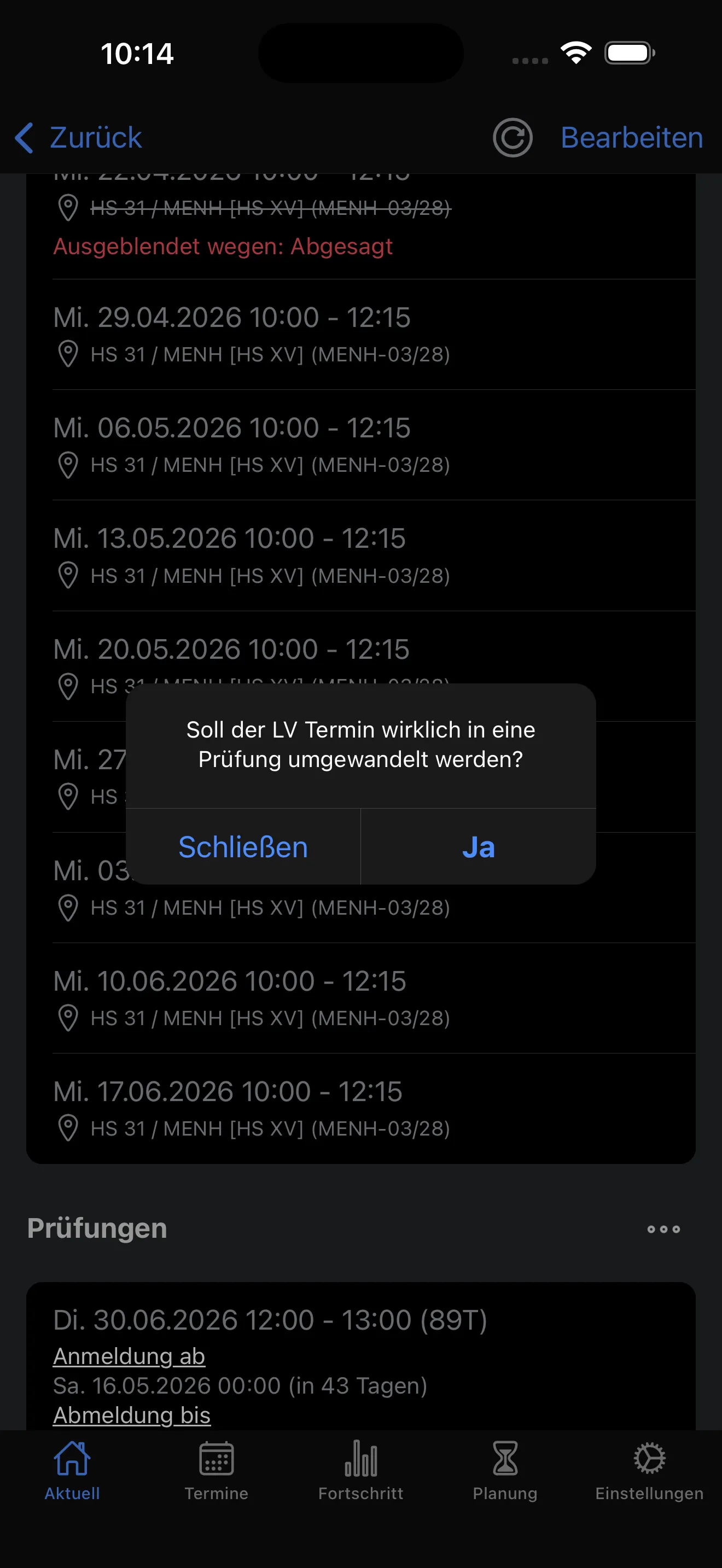Enter edit mode via Bearbeiten
Viewport: 722px width, 1568px height.
[631, 138]
